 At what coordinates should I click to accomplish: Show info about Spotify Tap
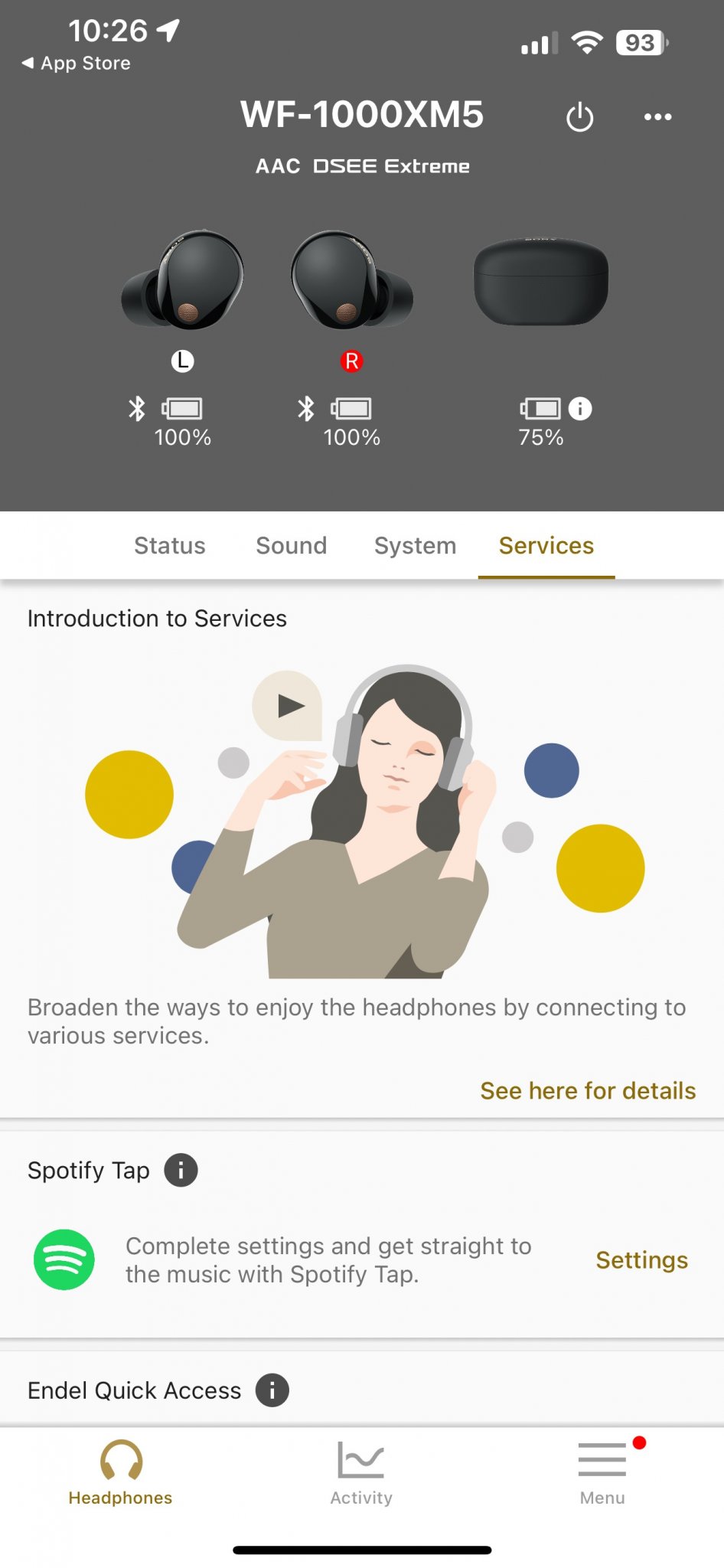(181, 1170)
